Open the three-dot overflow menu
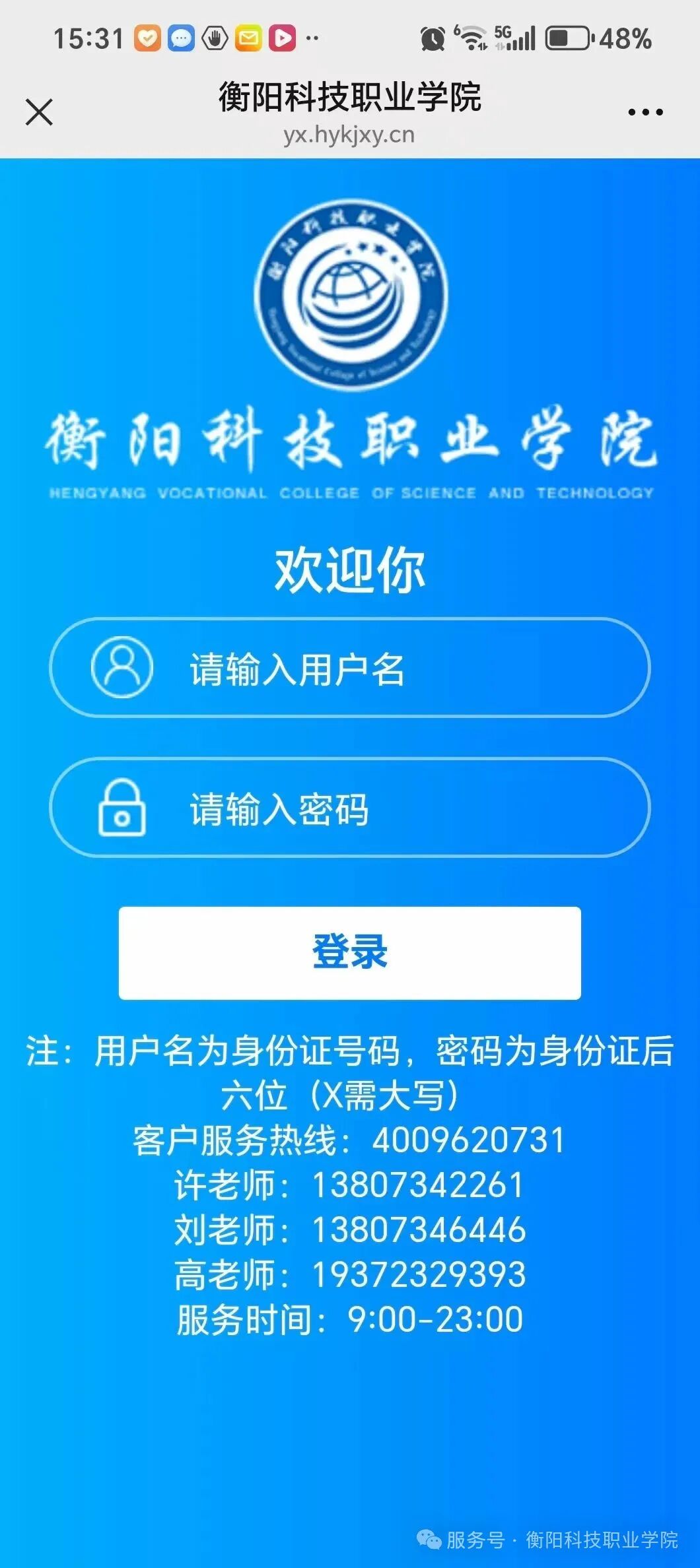The height and width of the screenshot is (1568, 700). (645, 112)
